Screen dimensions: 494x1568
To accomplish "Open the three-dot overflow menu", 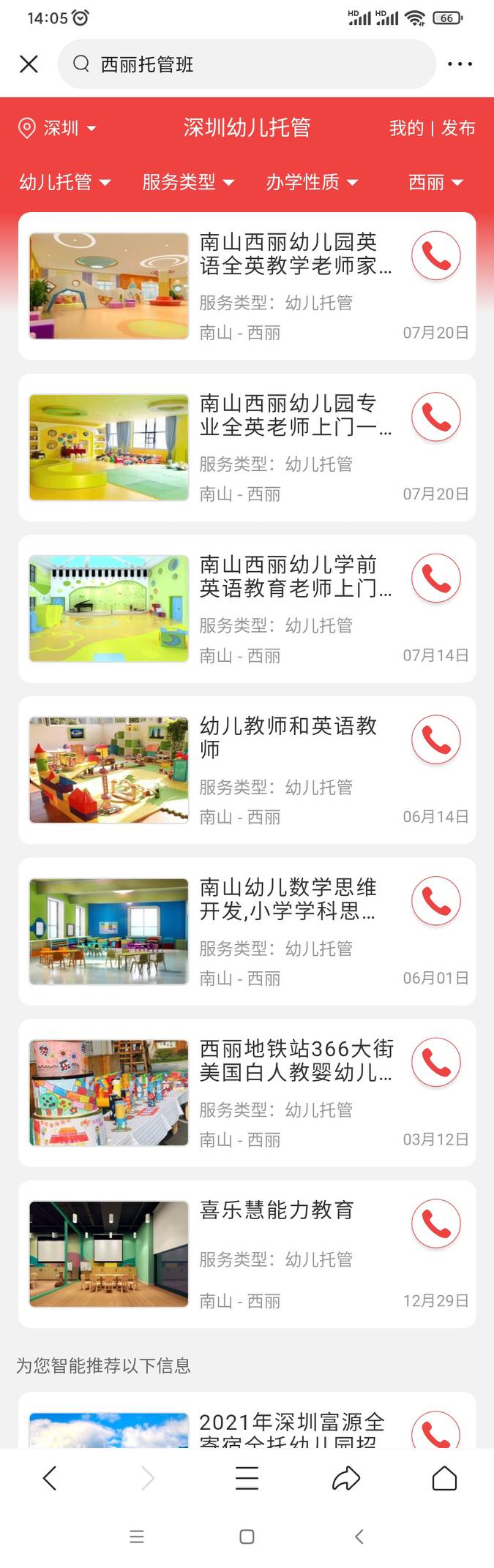I will tap(460, 64).
